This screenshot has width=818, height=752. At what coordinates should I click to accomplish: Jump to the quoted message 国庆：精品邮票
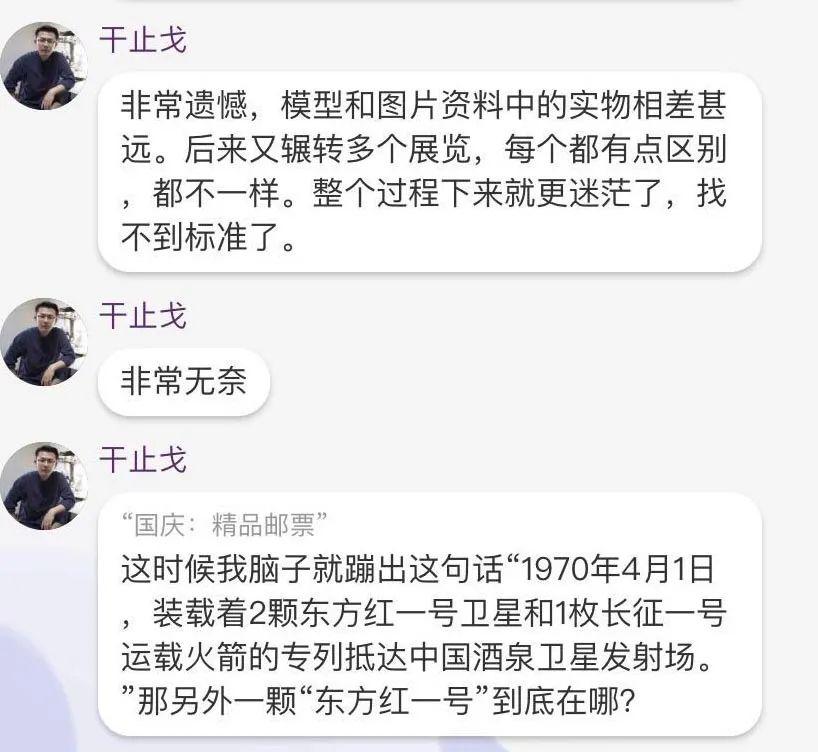coord(224,524)
